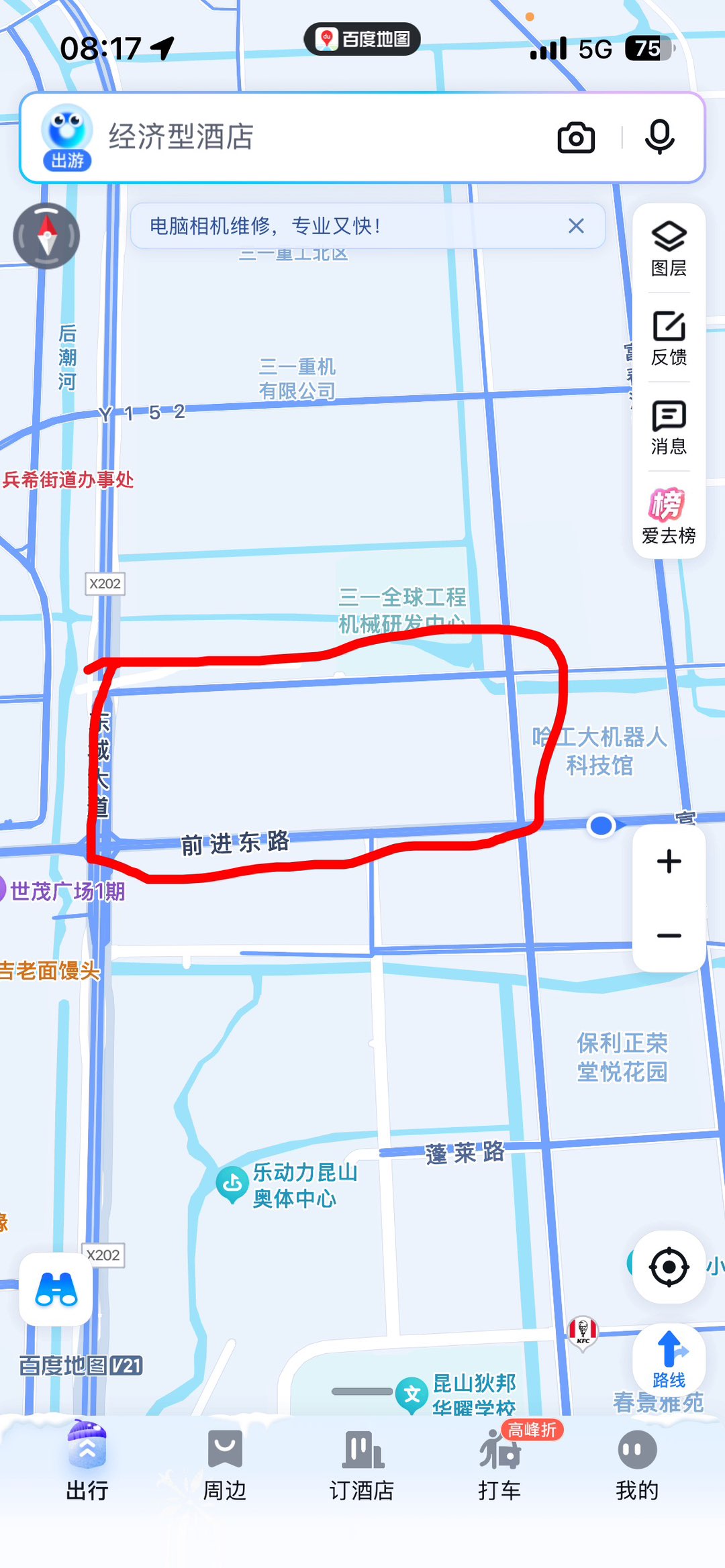Open camera image search
725x1568 pixels.
pyautogui.click(x=576, y=138)
